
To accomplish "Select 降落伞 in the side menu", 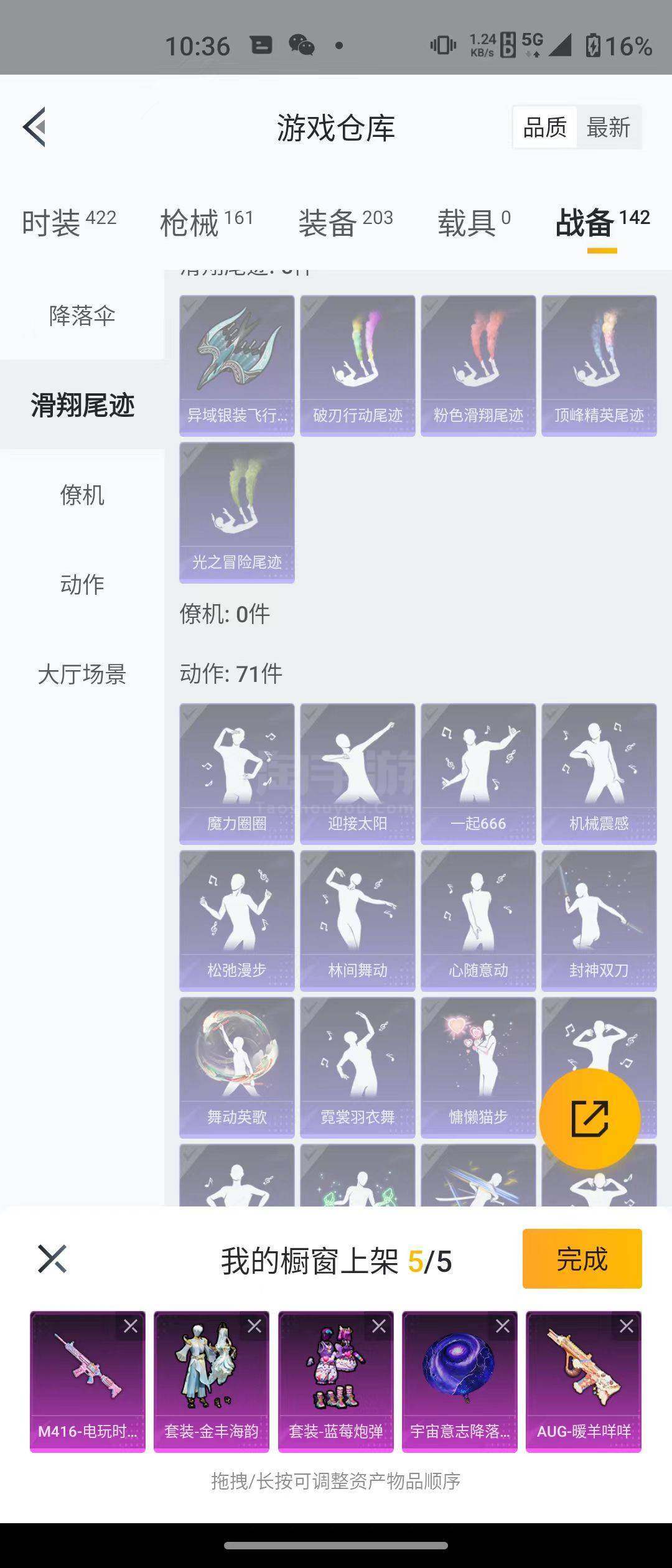I will pyautogui.click(x=82, y=315).
